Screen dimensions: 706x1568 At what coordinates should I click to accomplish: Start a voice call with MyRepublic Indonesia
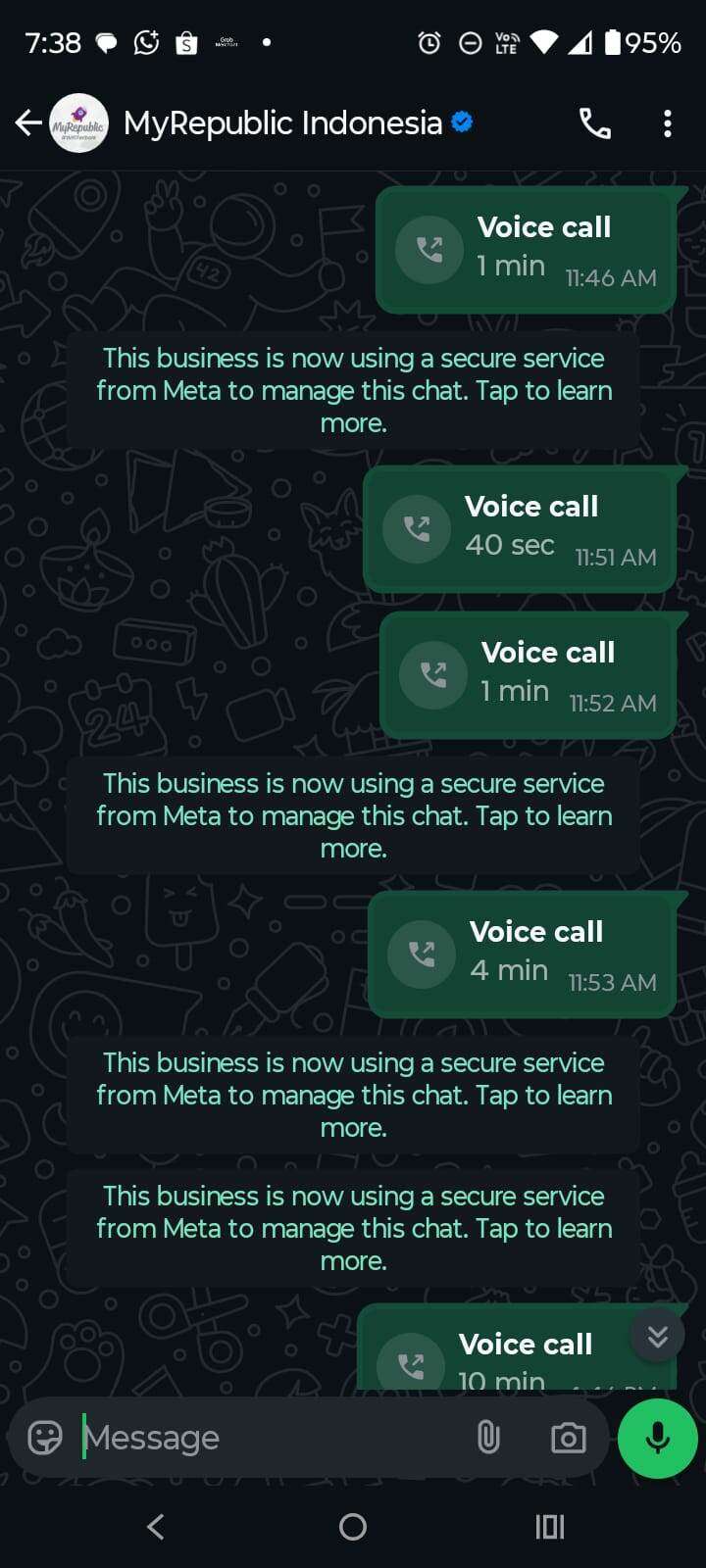[x=595, y=123]
